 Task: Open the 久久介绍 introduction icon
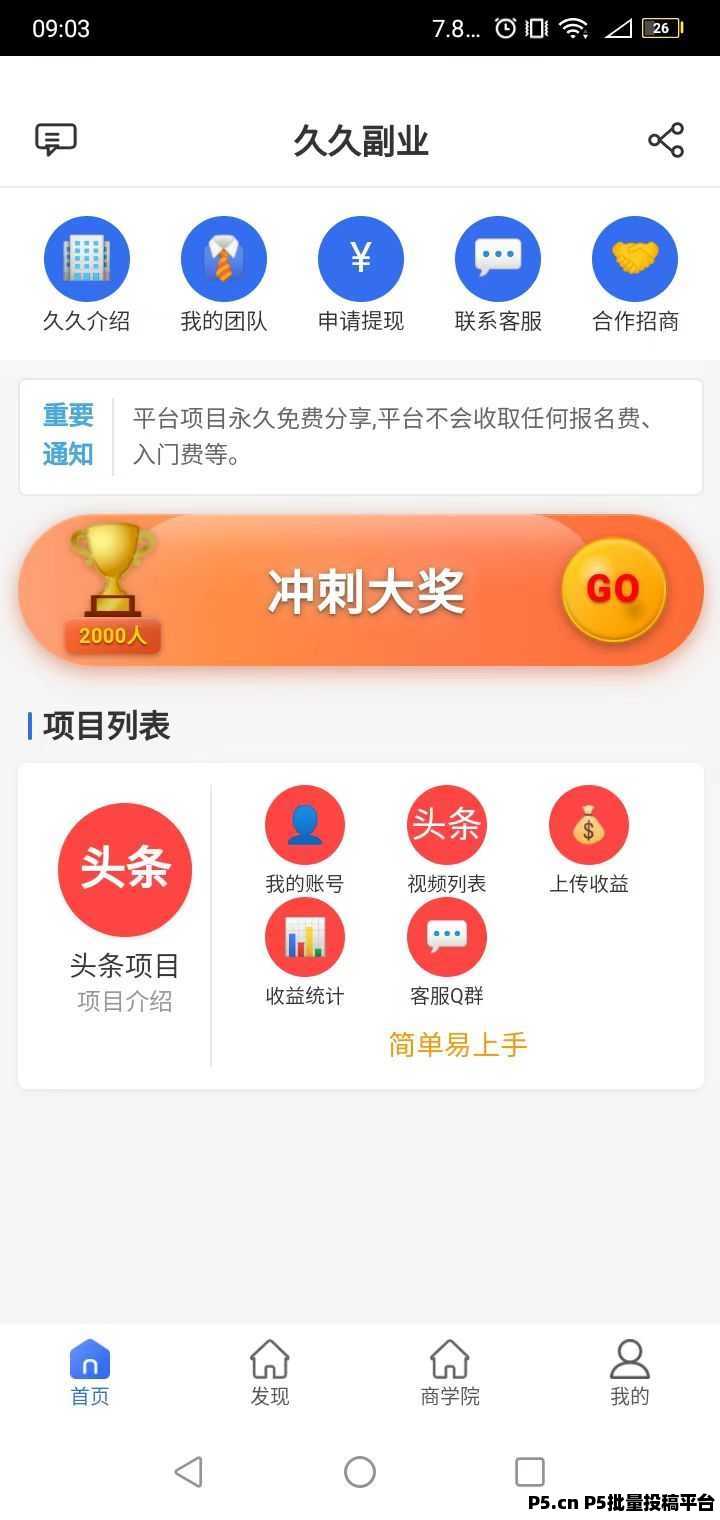87,258
